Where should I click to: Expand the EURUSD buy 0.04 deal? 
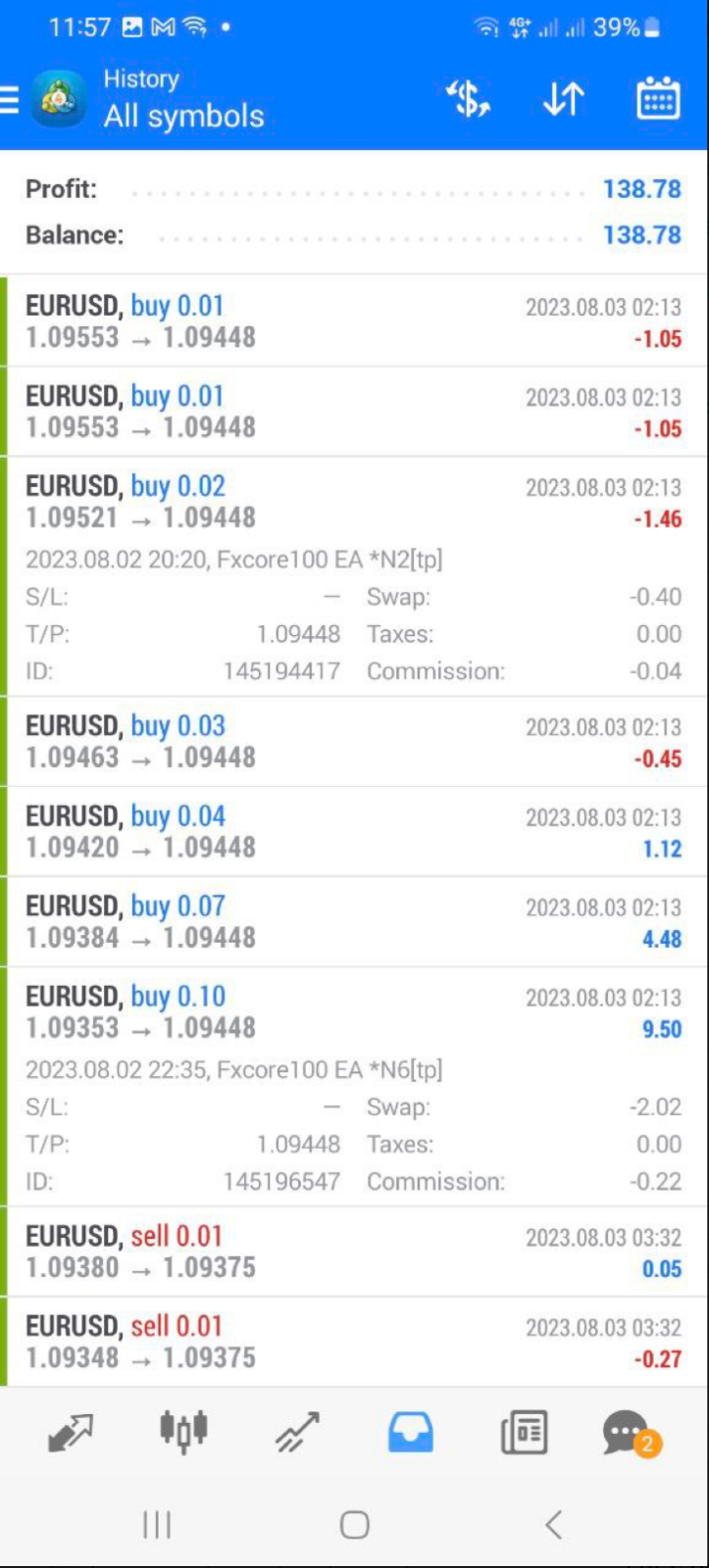point(353,832)
